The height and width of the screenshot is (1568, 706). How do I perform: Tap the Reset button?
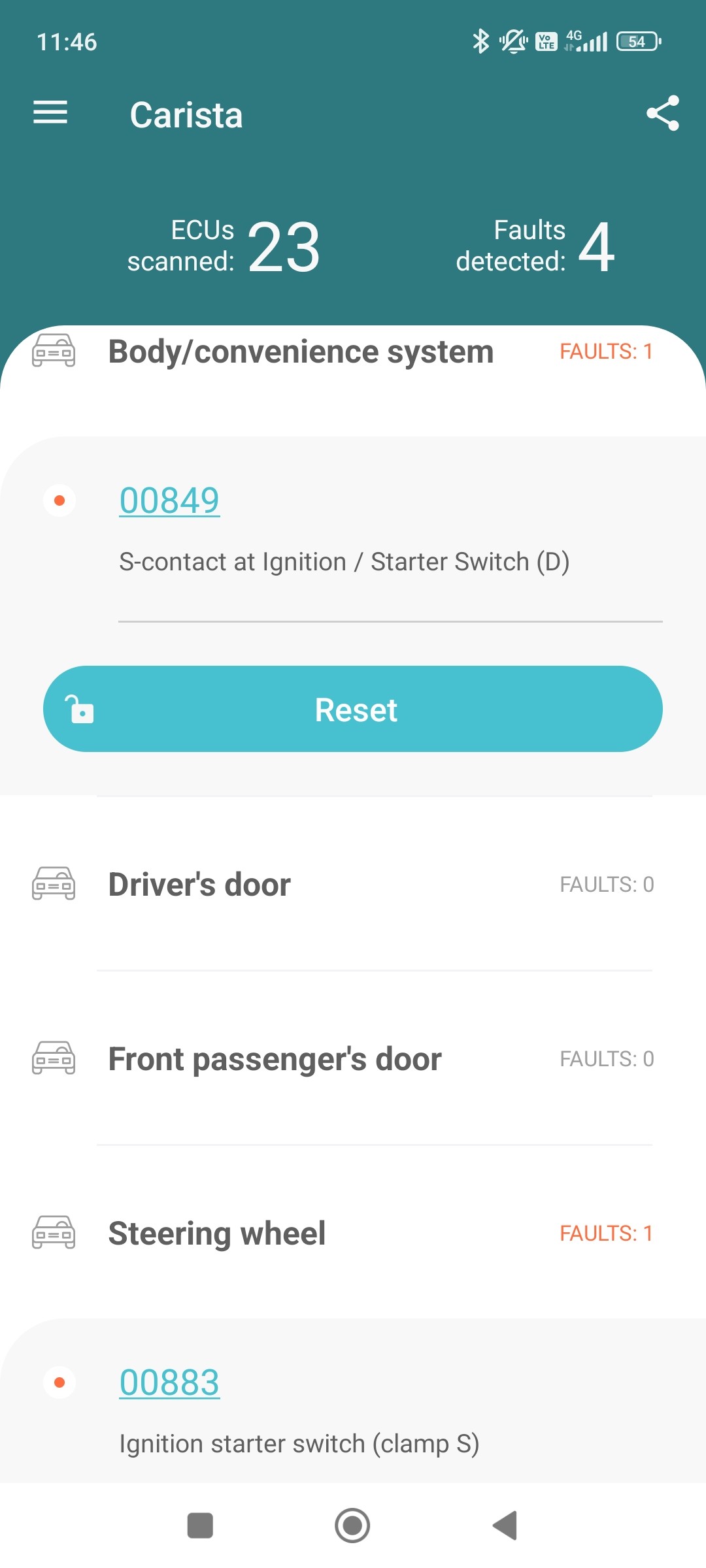pyautogui.click(x=353, y=709)
